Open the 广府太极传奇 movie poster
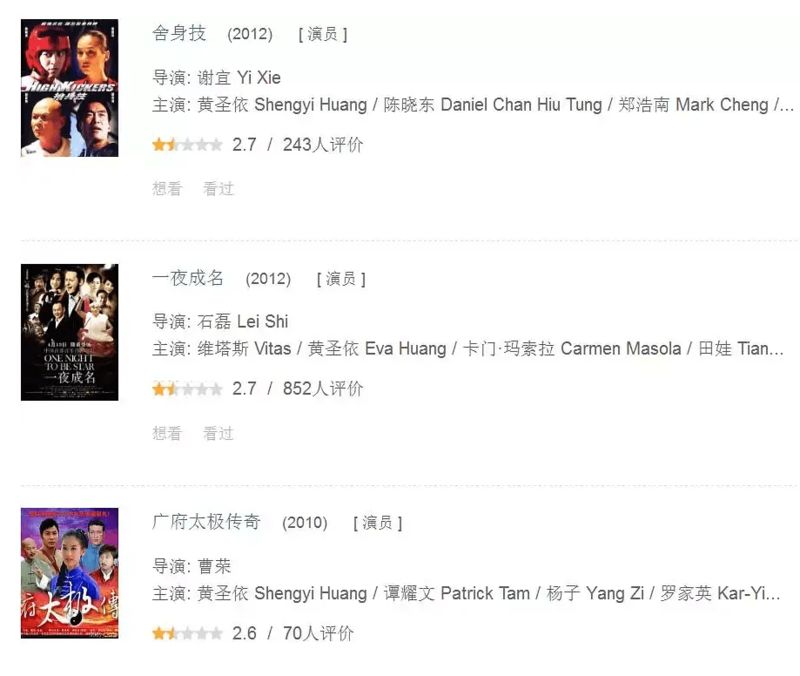The height and width of the screenshot is (676, 800). coord(69,573)
